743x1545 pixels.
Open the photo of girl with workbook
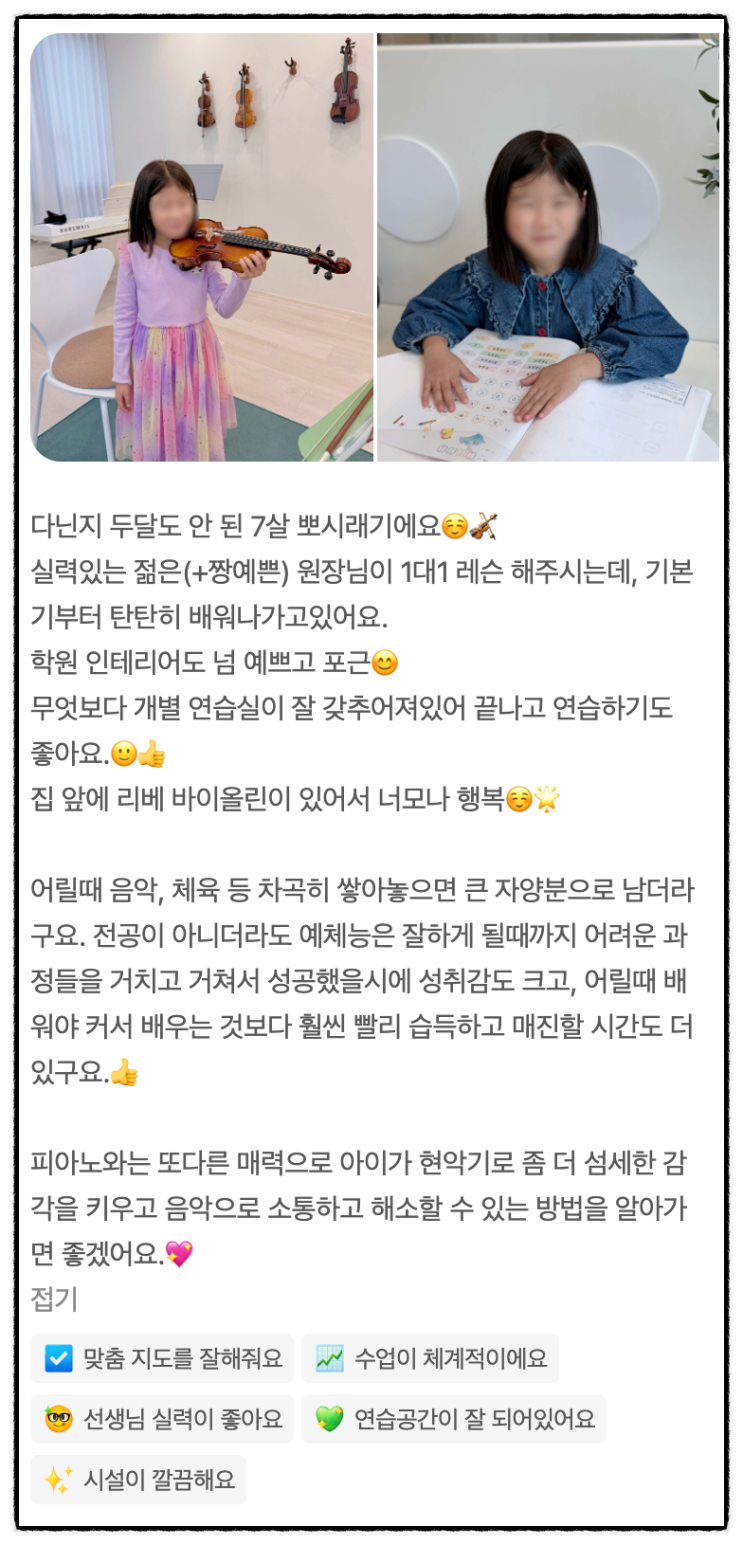[x=548, y=247]
